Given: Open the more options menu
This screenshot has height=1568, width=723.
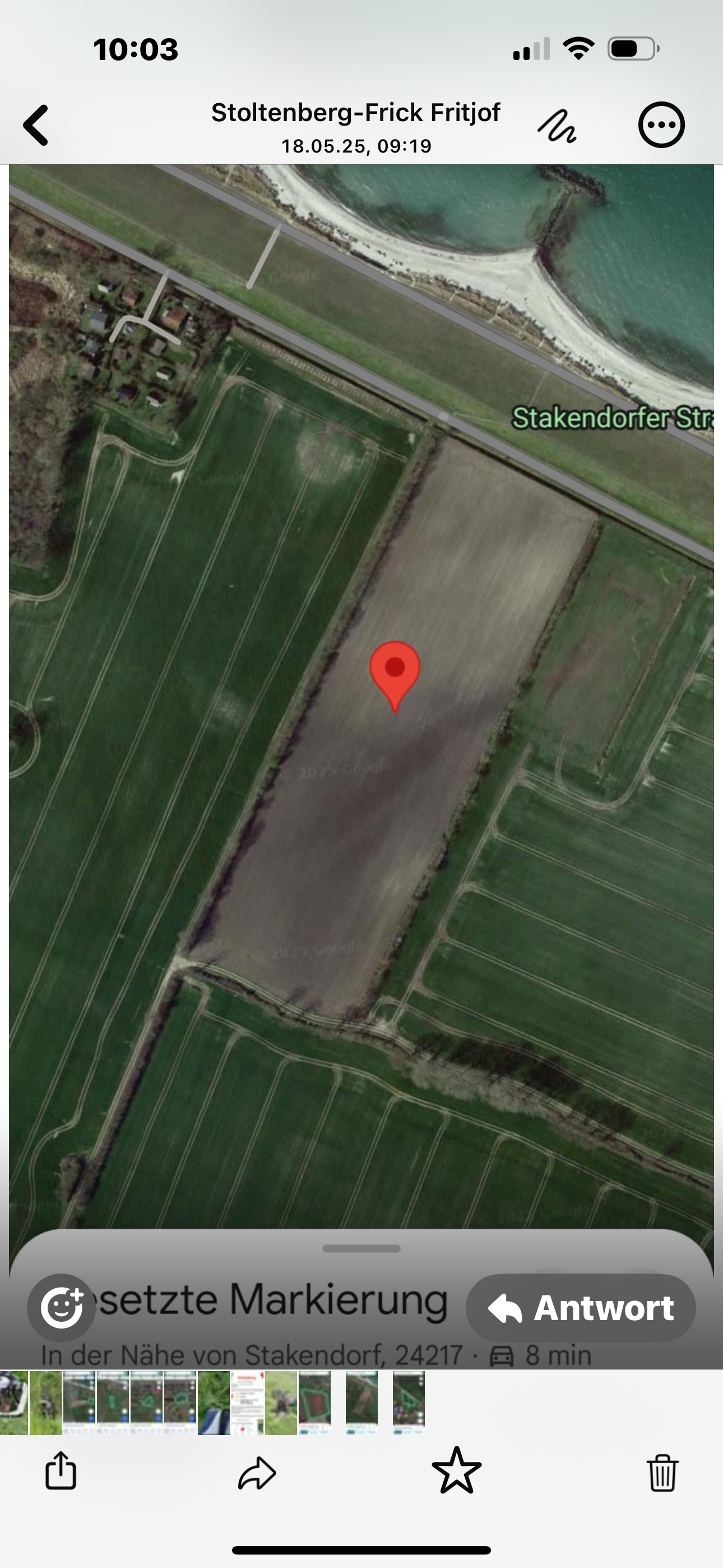Looking at the screenshot, I should click(x=661, y=126).
